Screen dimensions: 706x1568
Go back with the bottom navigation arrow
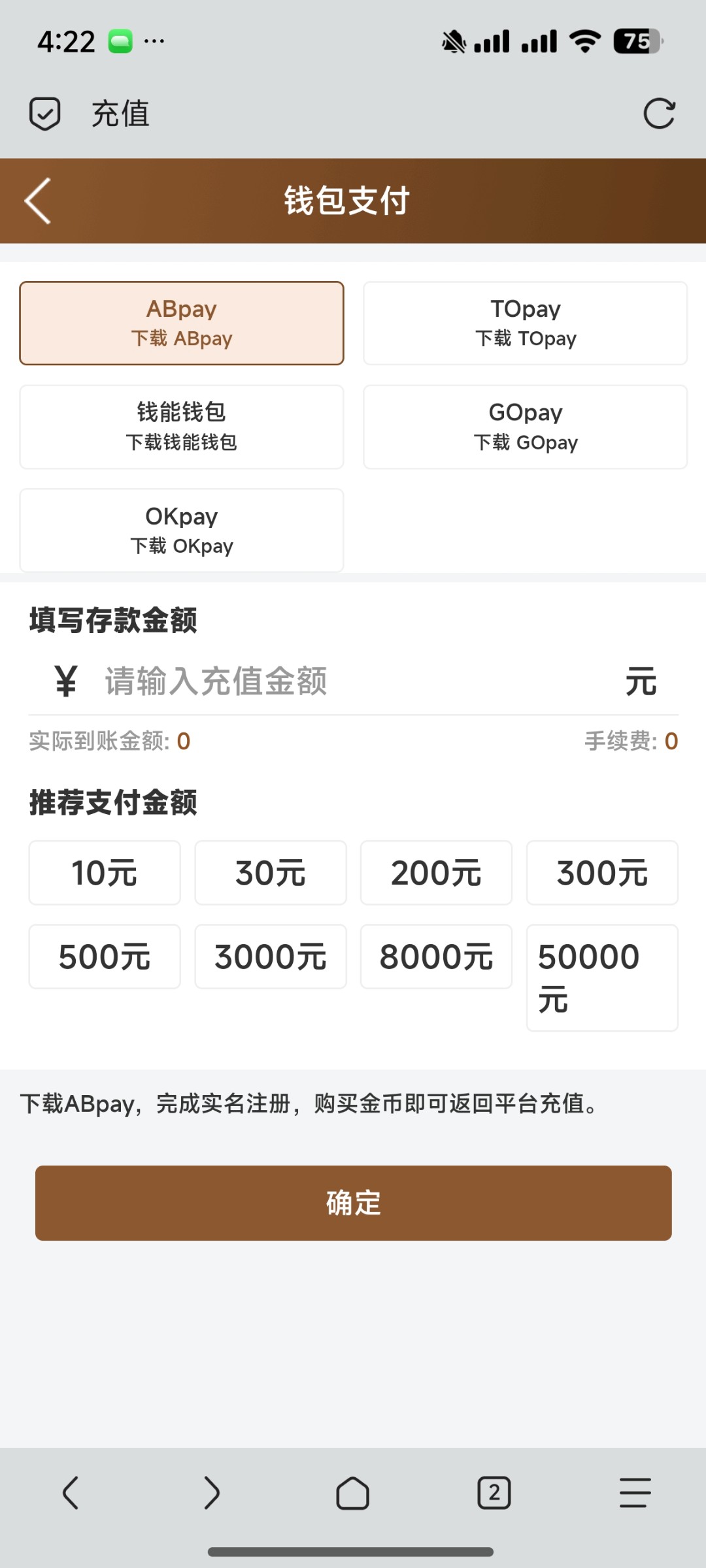[71, 1493]
